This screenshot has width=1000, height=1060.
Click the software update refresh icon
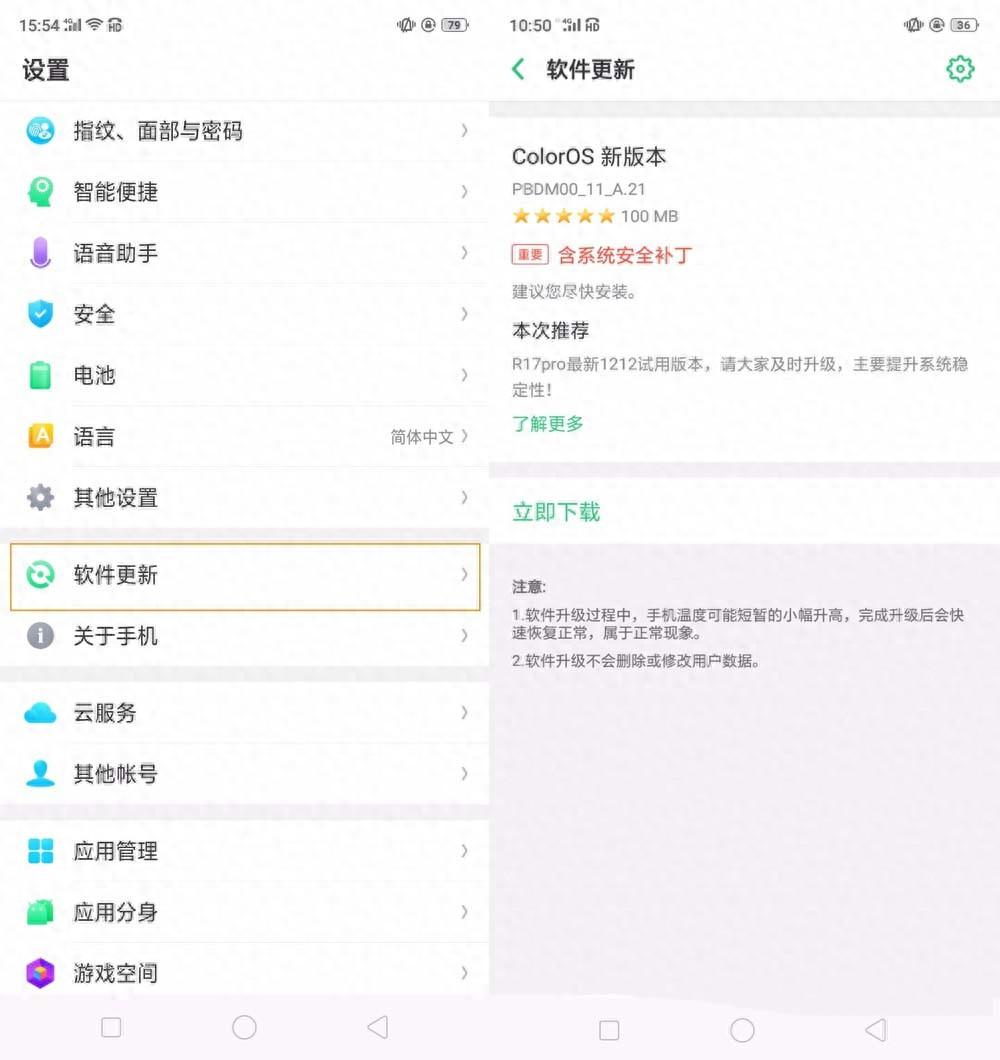[40, 575]
